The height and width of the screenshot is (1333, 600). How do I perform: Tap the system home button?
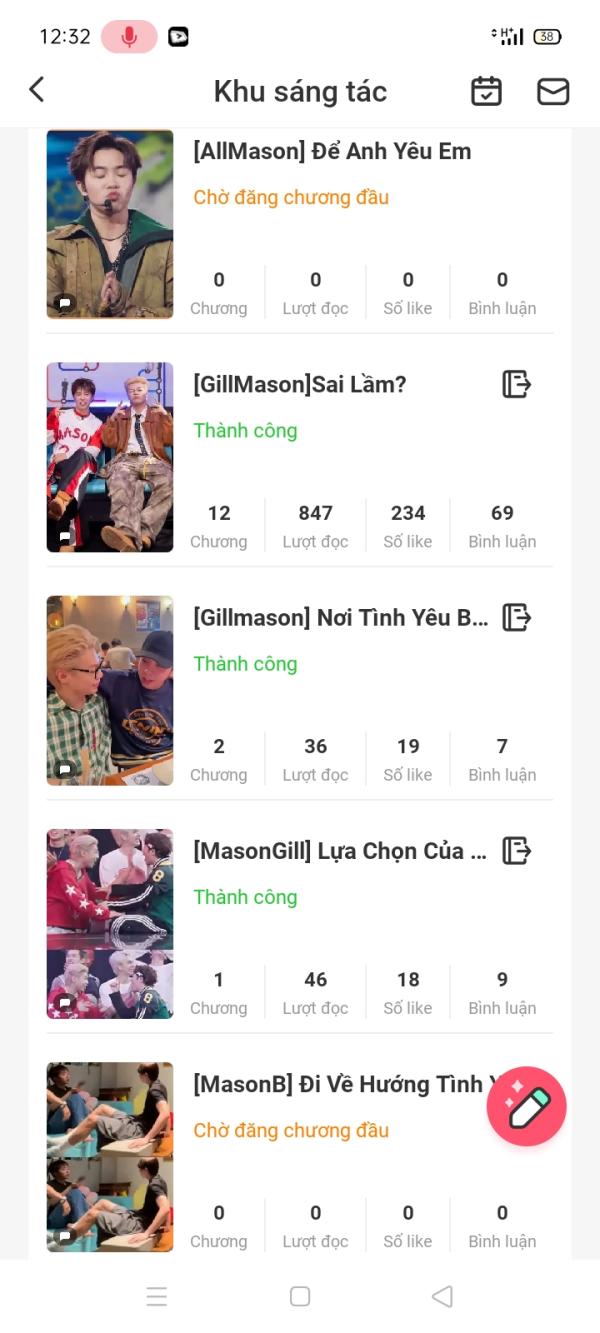click(300, 1296)
